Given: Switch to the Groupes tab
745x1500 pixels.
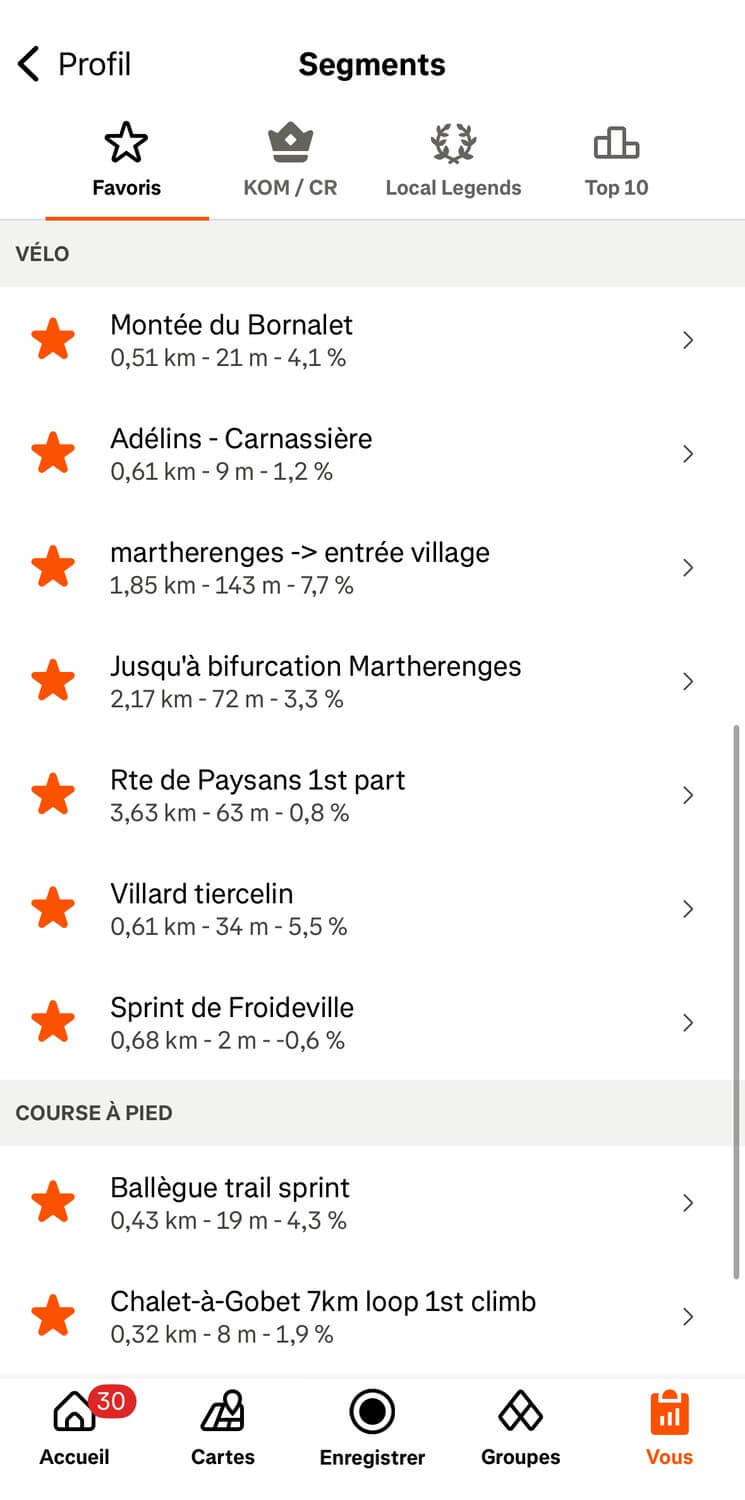Looking at the screenshot, I should click(x=520, y=1428).
